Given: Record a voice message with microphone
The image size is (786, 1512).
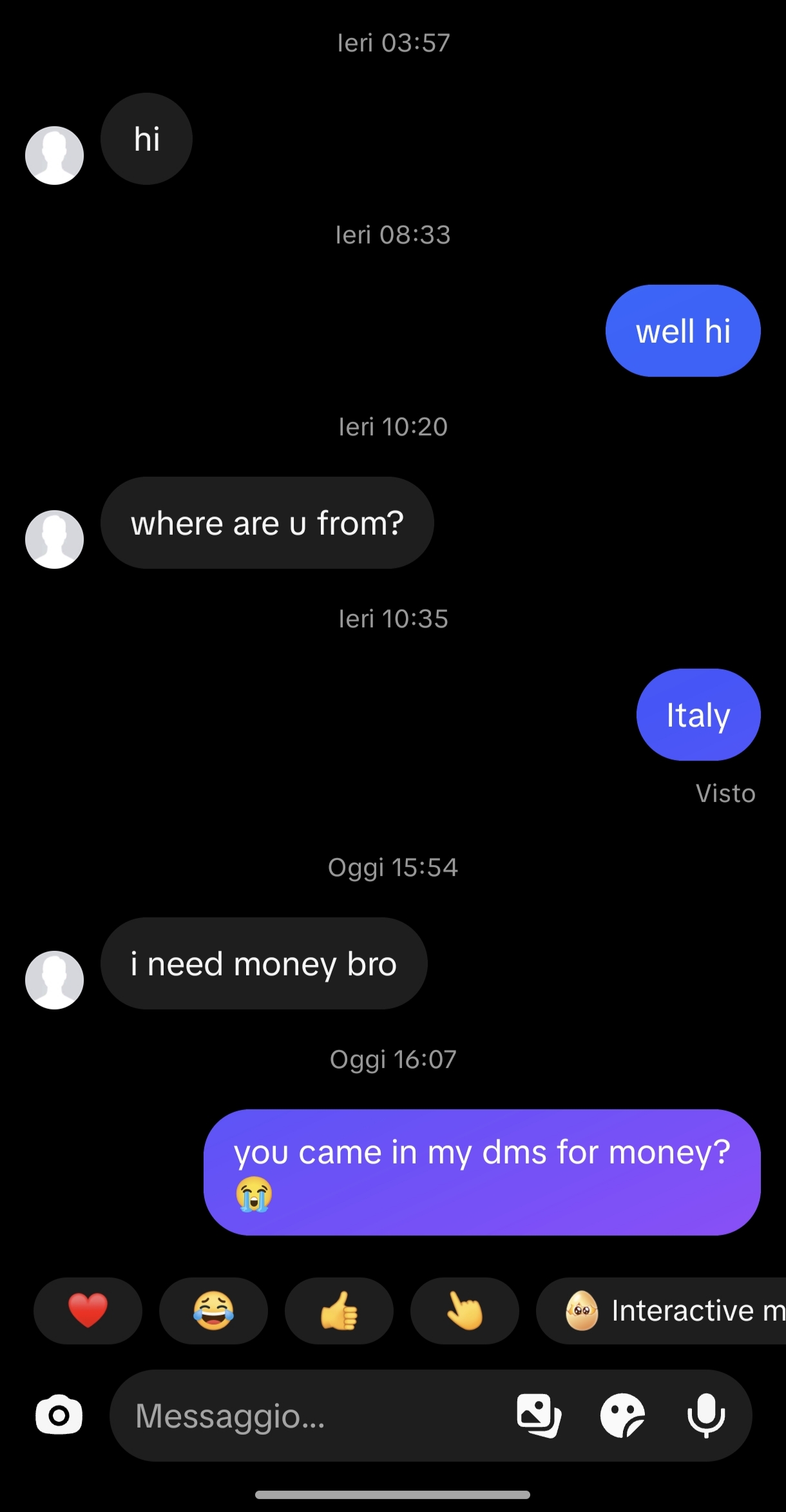Looking at the screenshot, I should [x=706, y=1415].
